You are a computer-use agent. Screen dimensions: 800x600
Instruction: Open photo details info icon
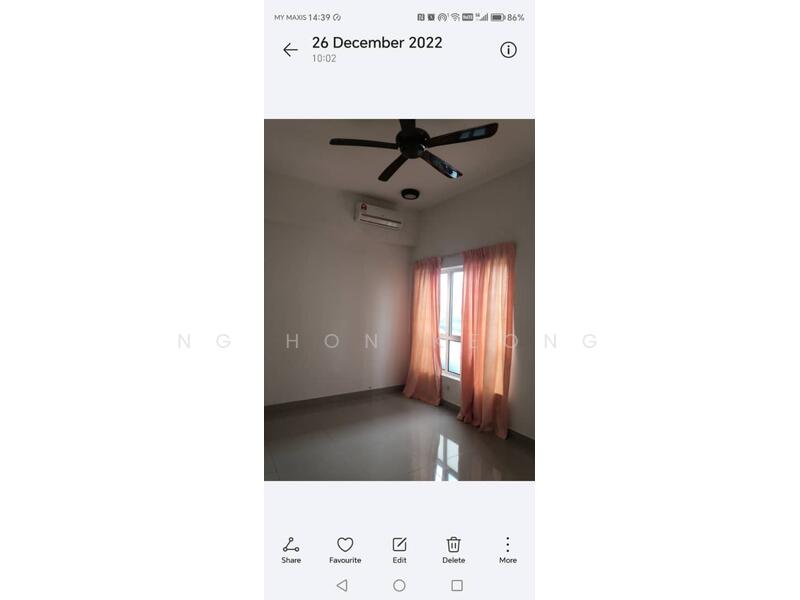pyautogui.click(x=508, y=50)
